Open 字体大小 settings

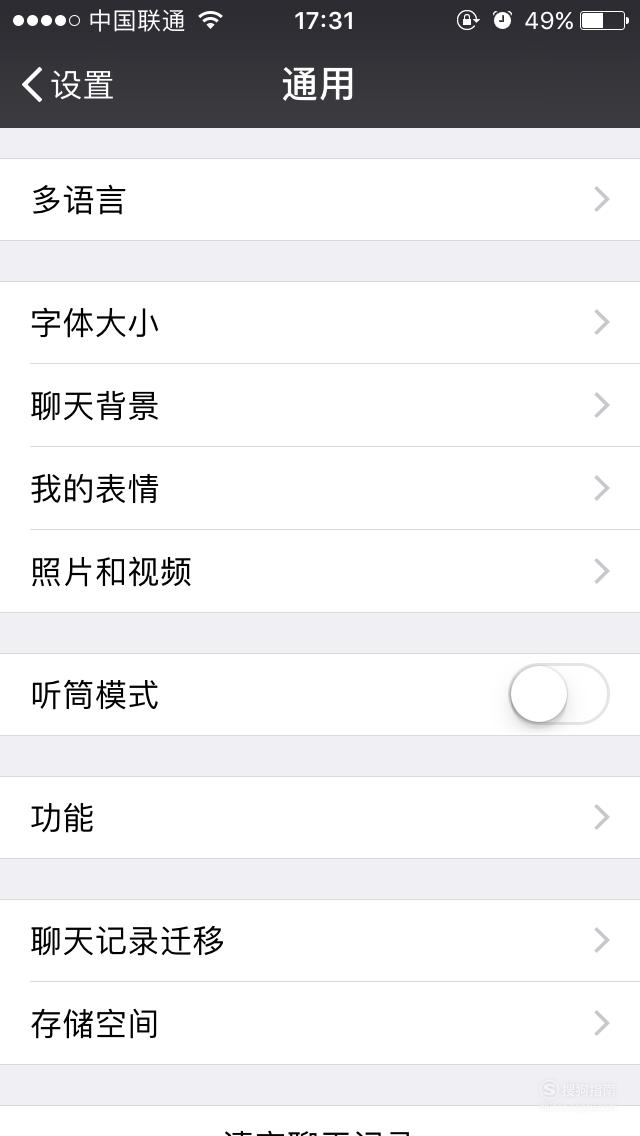coord(320,322)
